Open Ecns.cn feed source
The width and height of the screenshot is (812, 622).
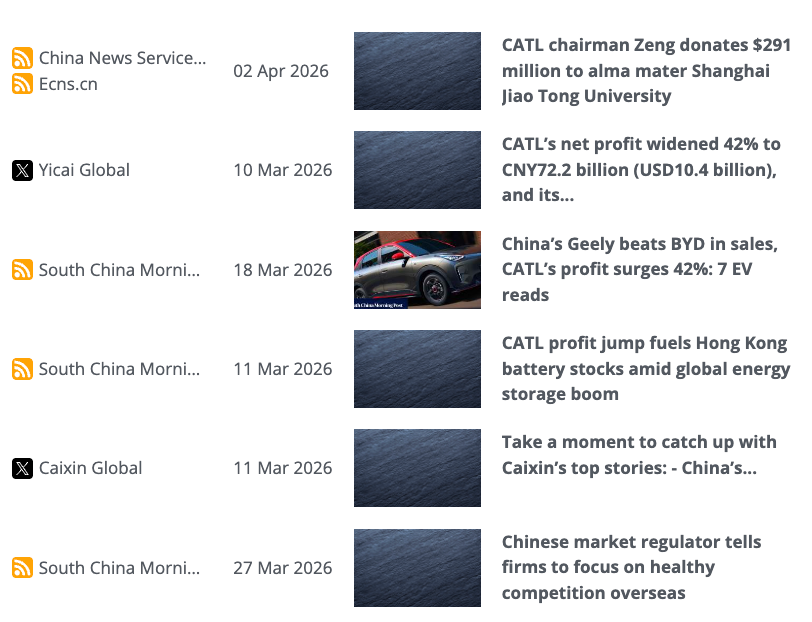67,84
